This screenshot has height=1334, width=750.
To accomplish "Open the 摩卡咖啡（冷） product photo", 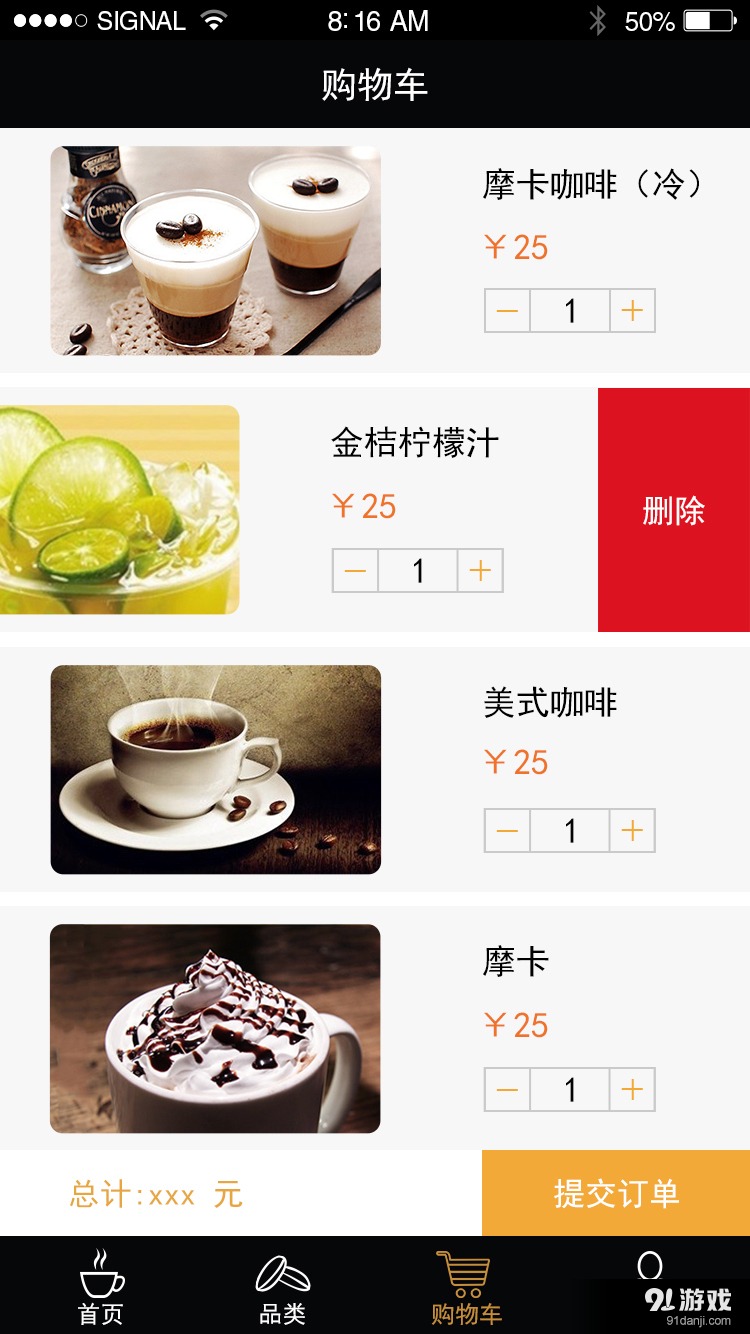I will click(x=215, y=249).
